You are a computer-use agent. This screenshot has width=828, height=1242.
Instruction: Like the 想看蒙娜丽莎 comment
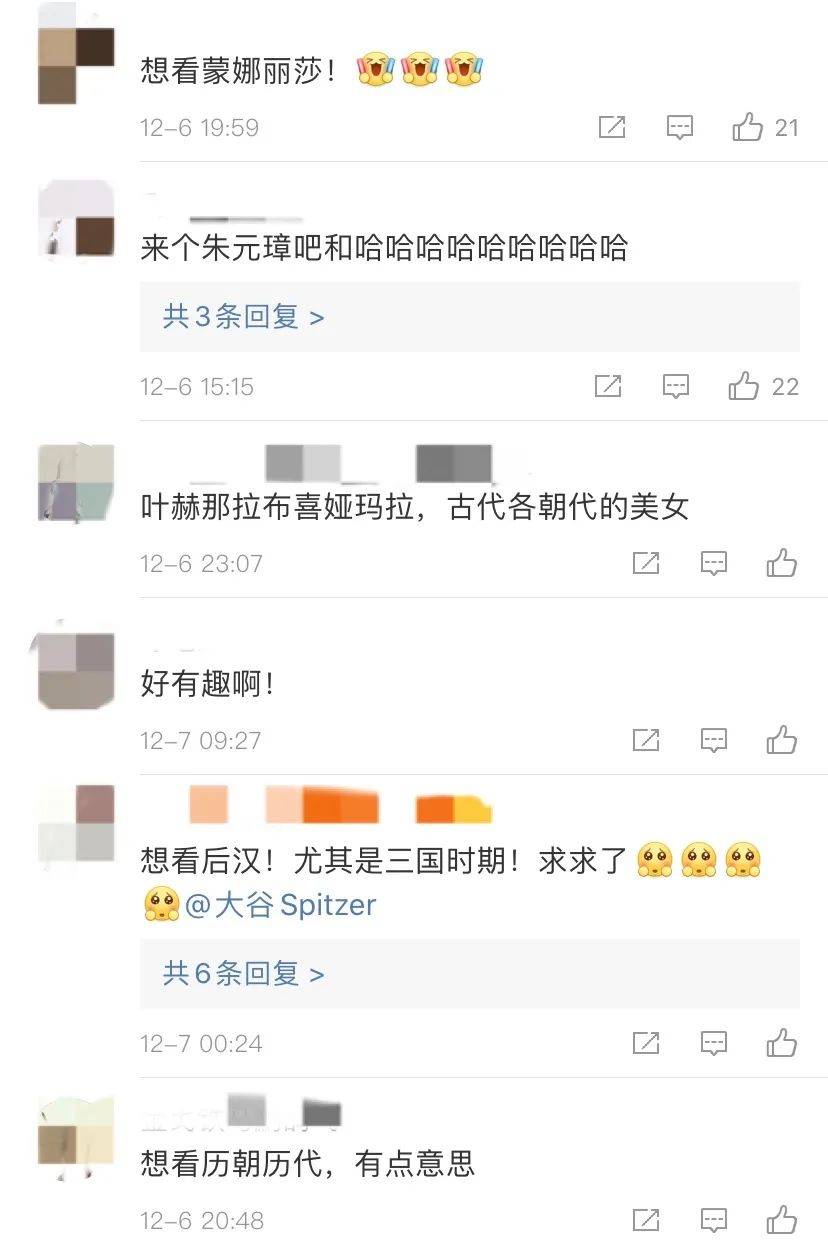click(x=747, y=127)
